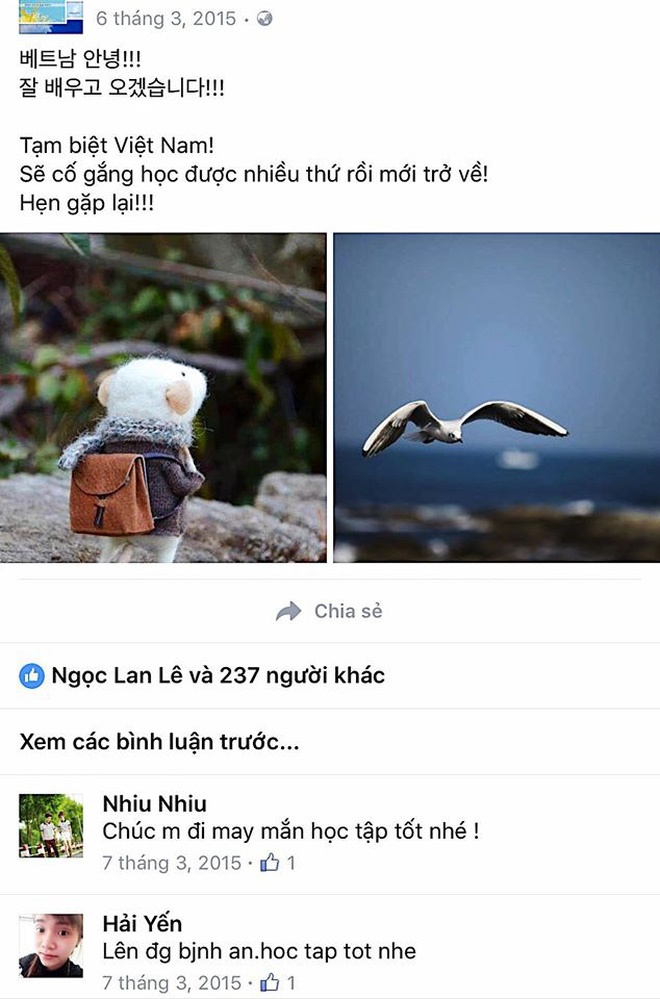View likes on Nhiu Nhiu's comment
This screenshot has height=999, width=660.
pos(277,862)
